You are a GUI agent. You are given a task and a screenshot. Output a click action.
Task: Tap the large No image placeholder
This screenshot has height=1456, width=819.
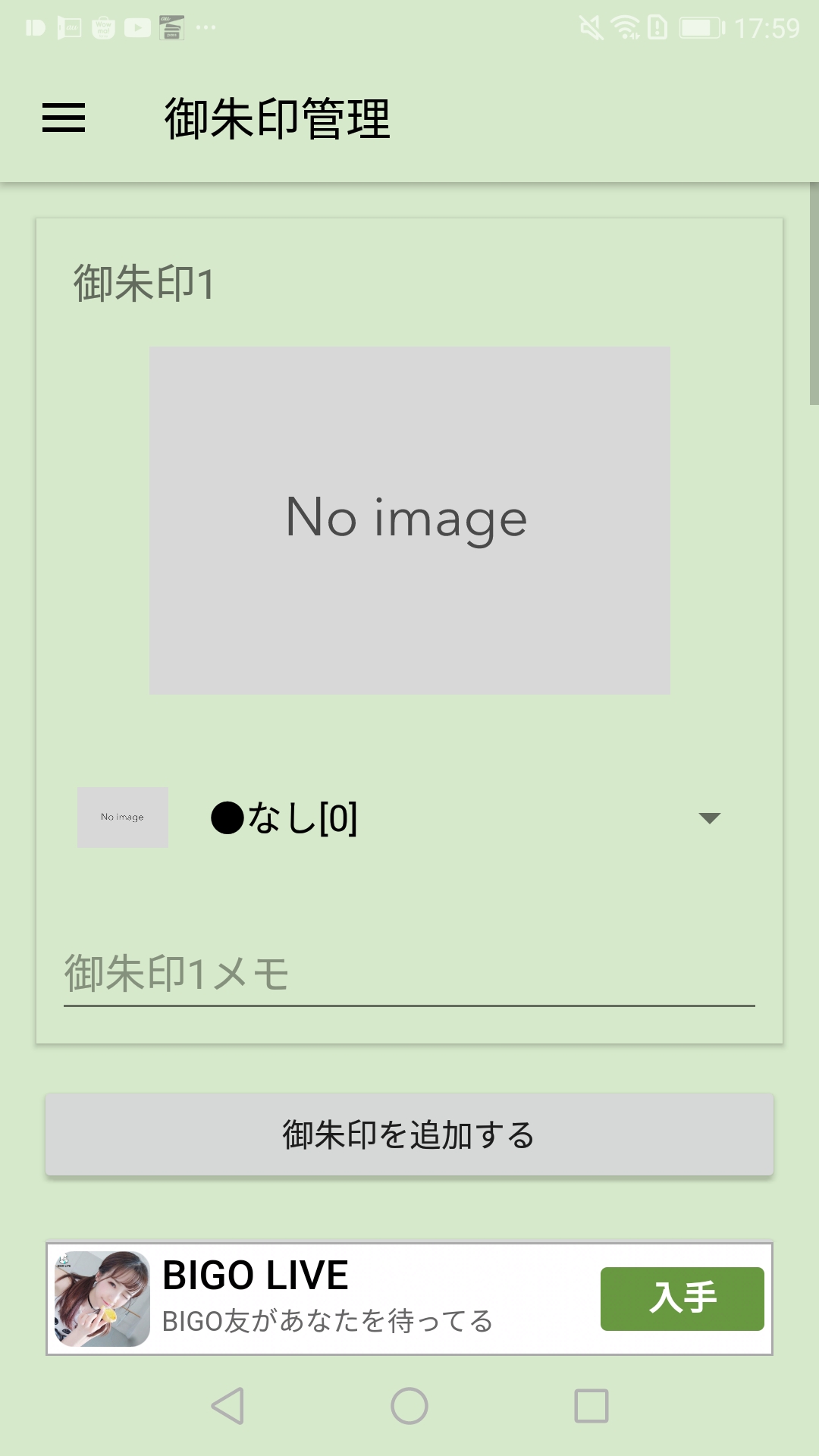(409, 520)
